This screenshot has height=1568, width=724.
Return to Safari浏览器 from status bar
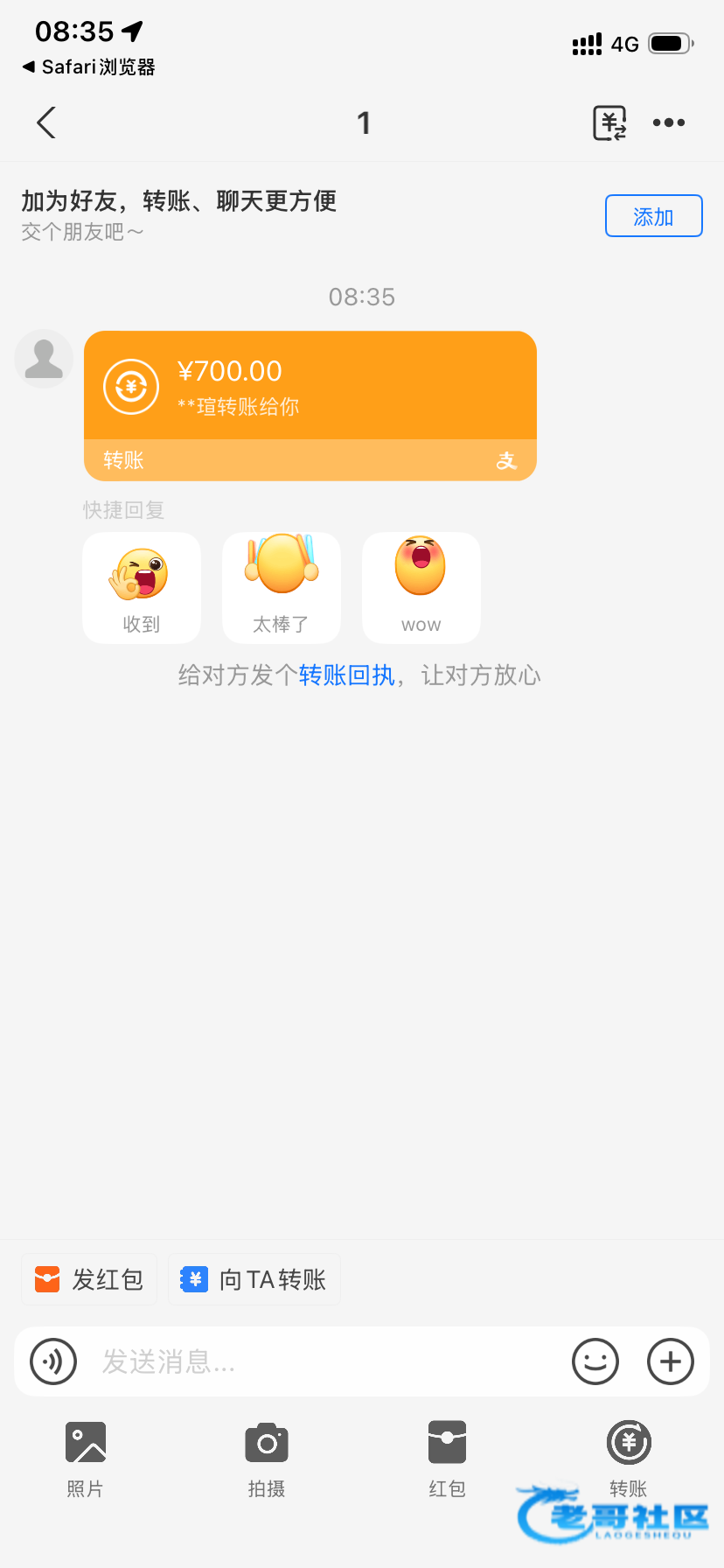tap(88, 67)
